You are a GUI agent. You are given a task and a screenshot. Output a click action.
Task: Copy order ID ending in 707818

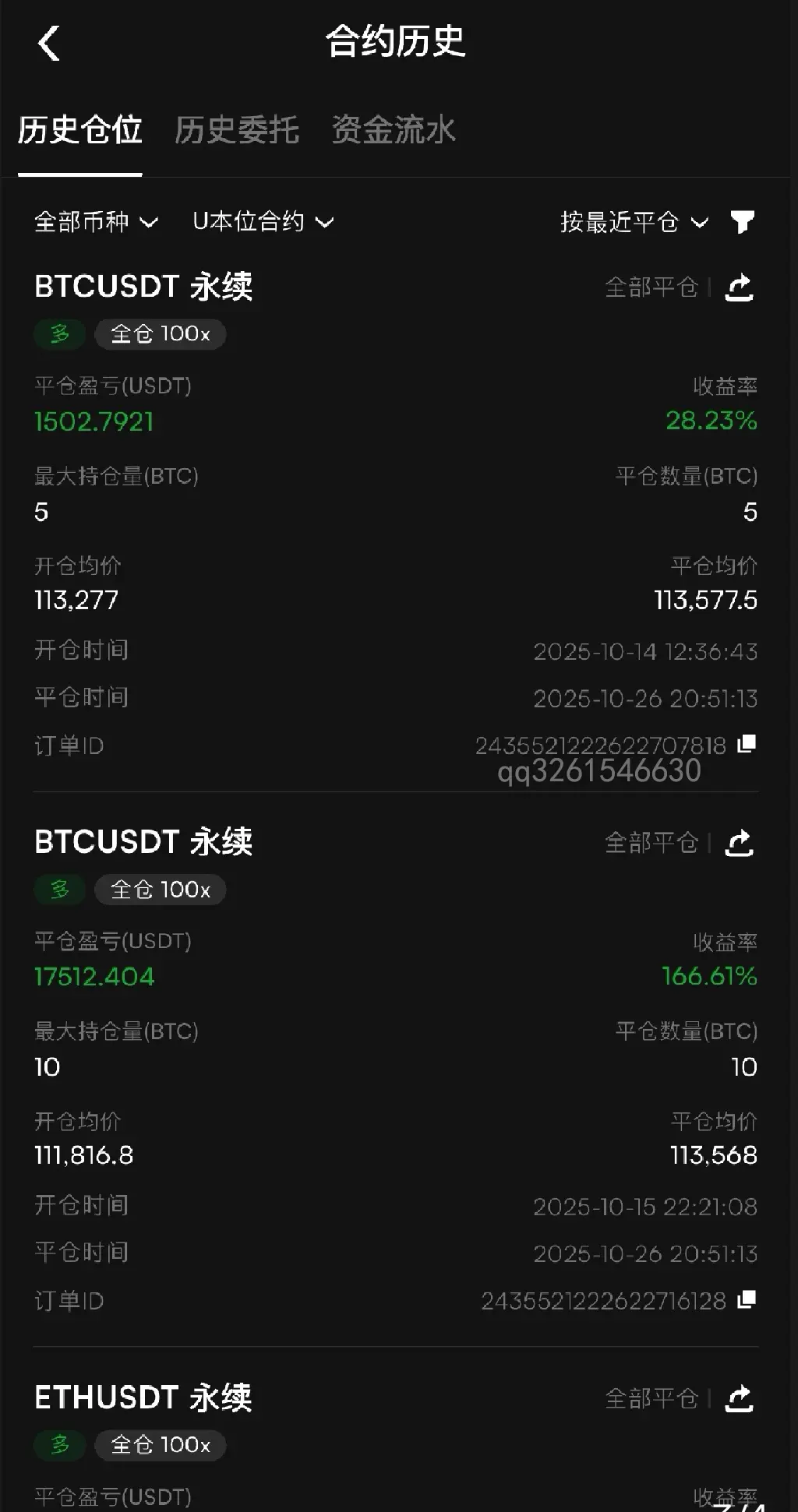(x=747, y=744)
